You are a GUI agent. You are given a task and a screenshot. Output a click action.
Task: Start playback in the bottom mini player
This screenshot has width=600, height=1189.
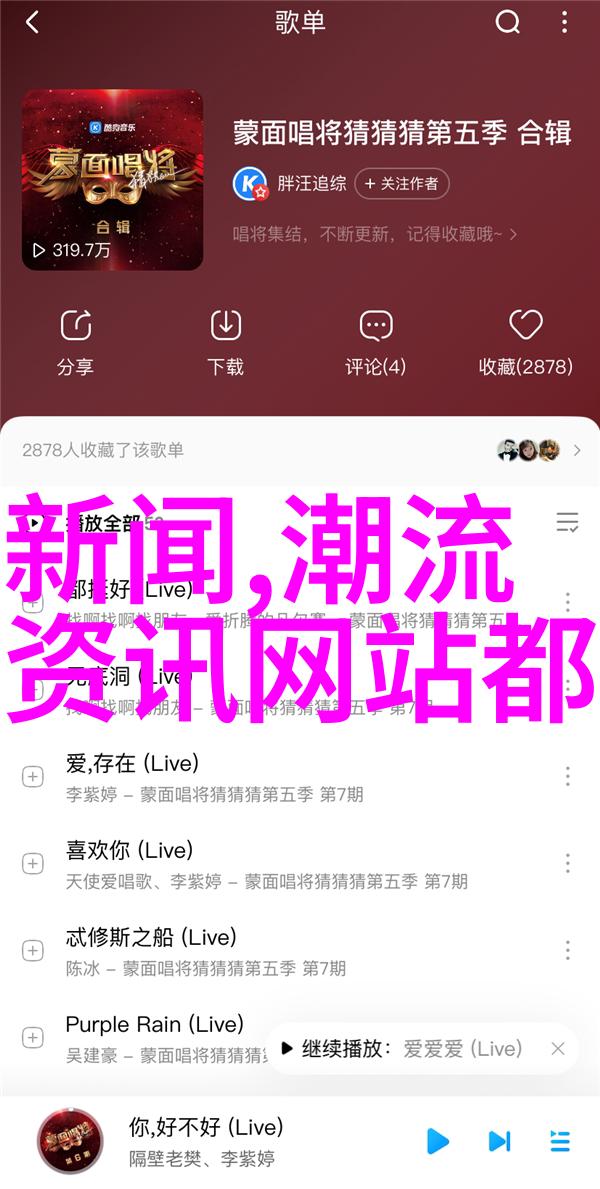437,1141
